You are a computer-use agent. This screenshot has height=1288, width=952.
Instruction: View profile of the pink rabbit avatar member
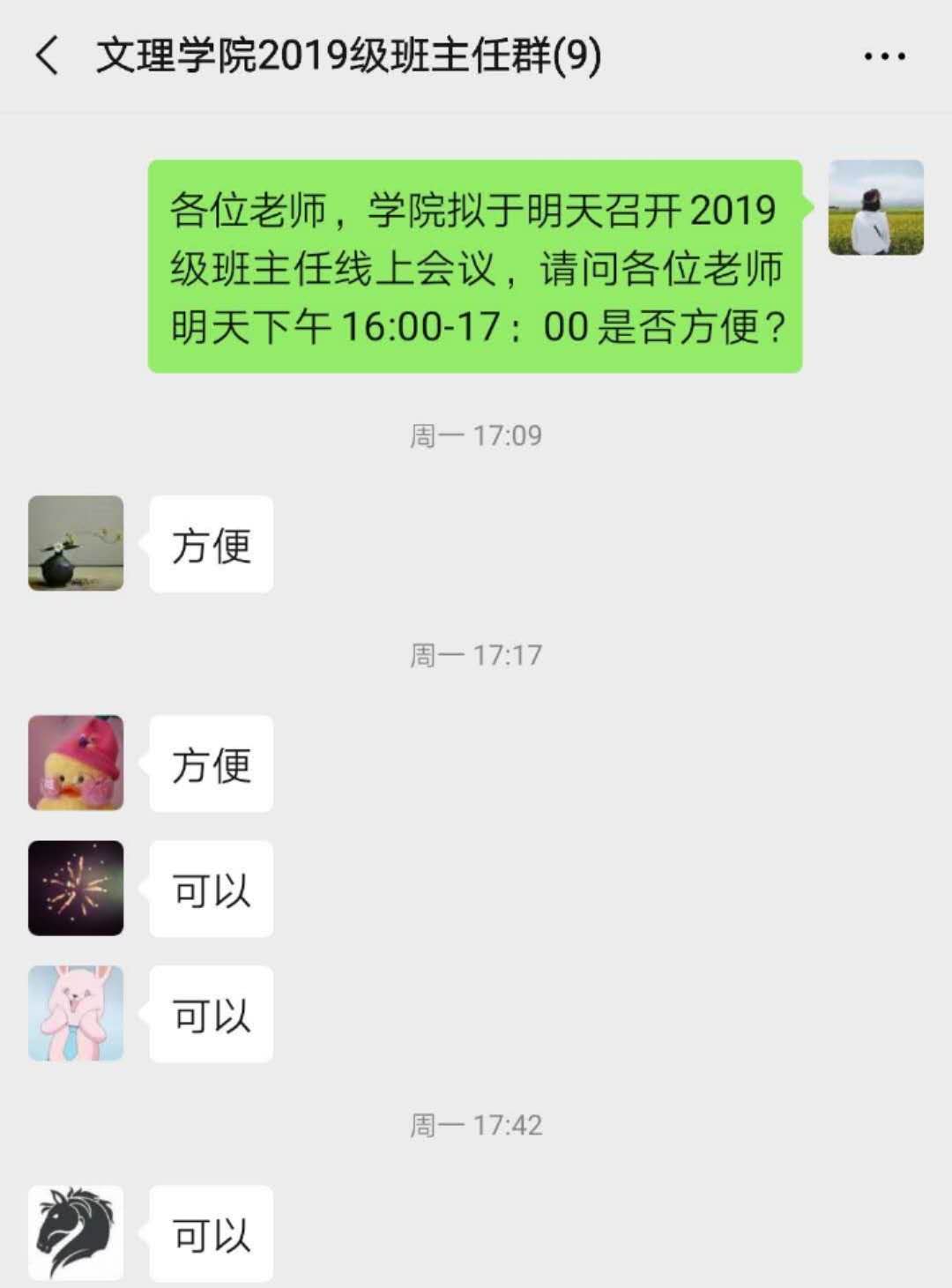76,1013
